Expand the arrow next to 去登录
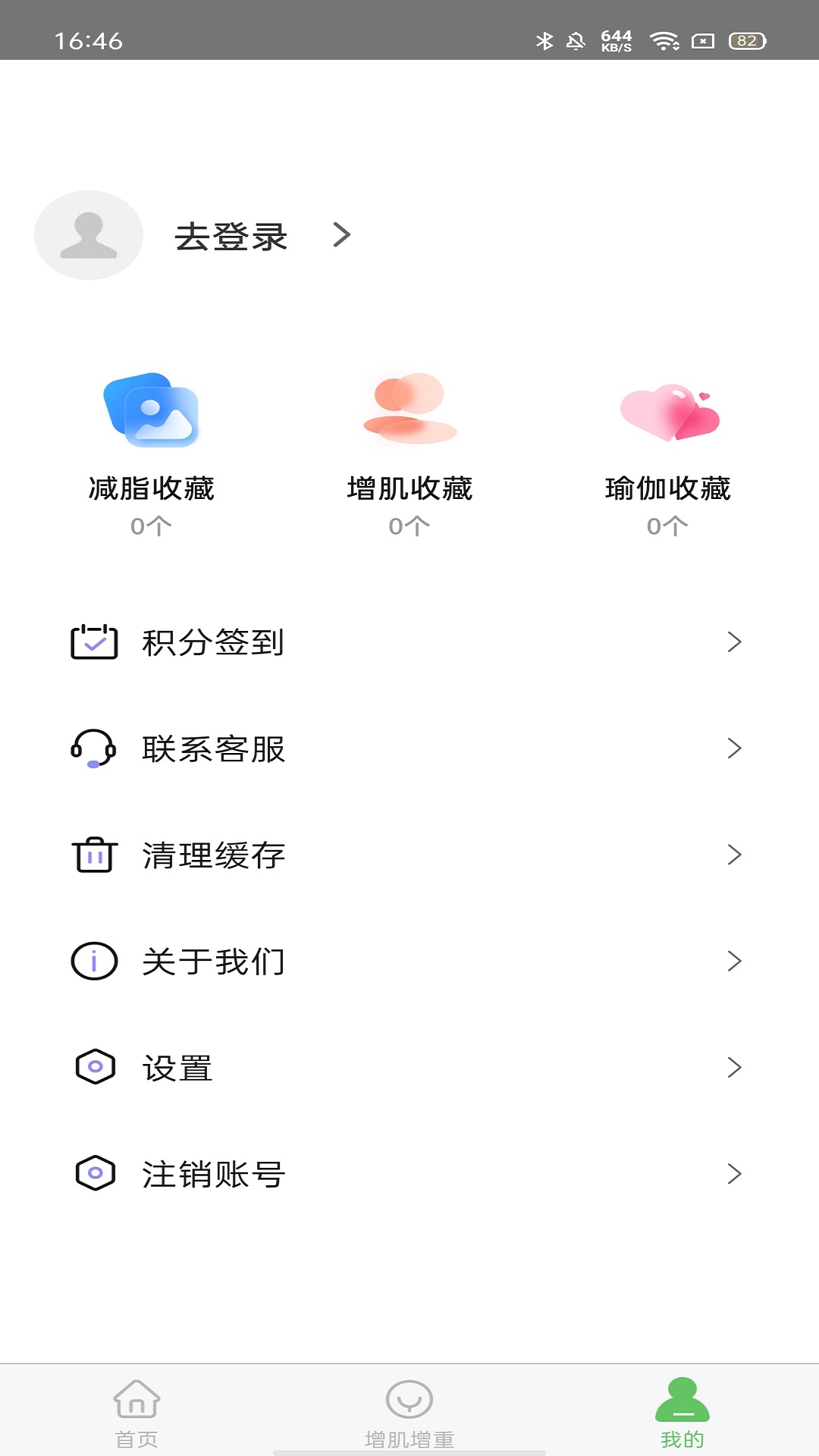This screenshot has width=819, height=1456. [x=342, y=235]
